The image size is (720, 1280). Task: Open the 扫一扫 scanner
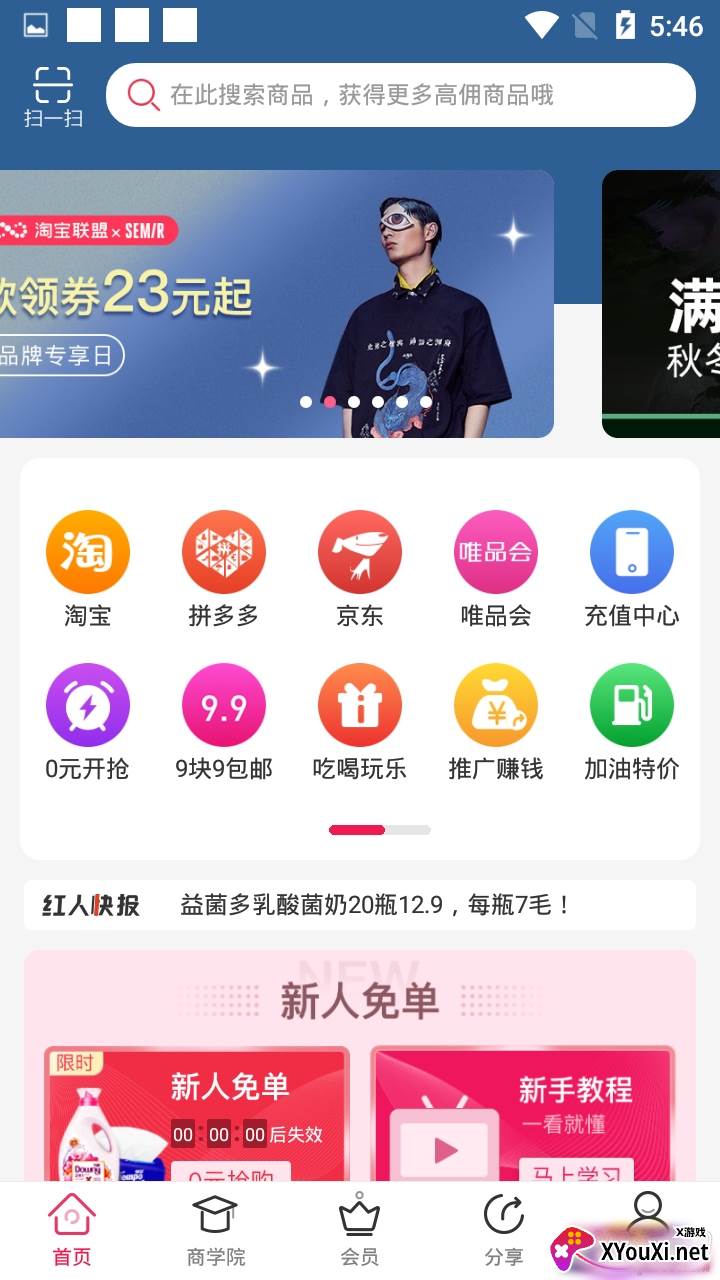pyautogui.click(x=53, y=97)
